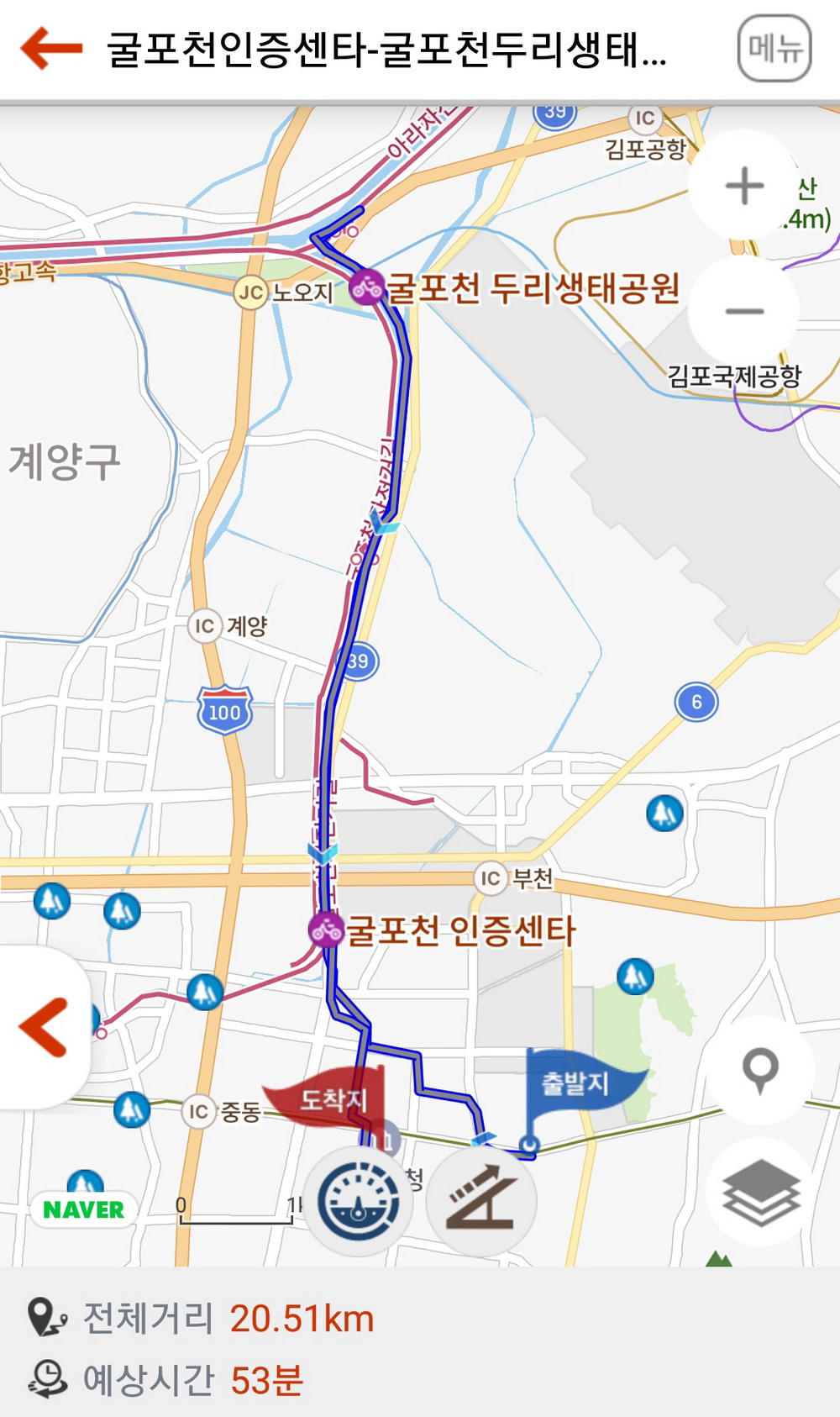840x1417 pixels.
Task: Center the map on my location
Action: (x=760, y=1070)
